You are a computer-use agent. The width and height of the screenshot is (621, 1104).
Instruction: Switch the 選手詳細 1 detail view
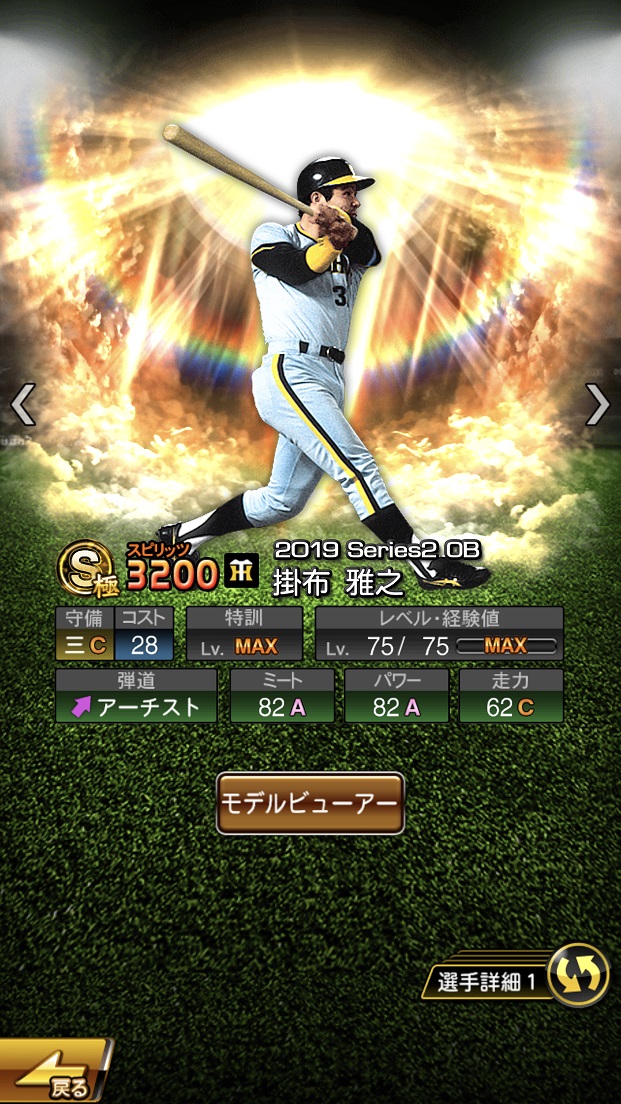tap(577, 974)
